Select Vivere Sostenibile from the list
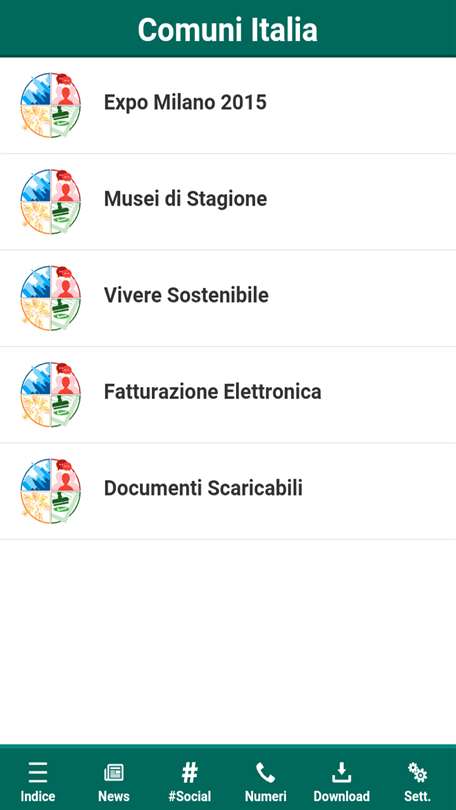The width and height of the screenshot is (456, 810). pos(228,299)
